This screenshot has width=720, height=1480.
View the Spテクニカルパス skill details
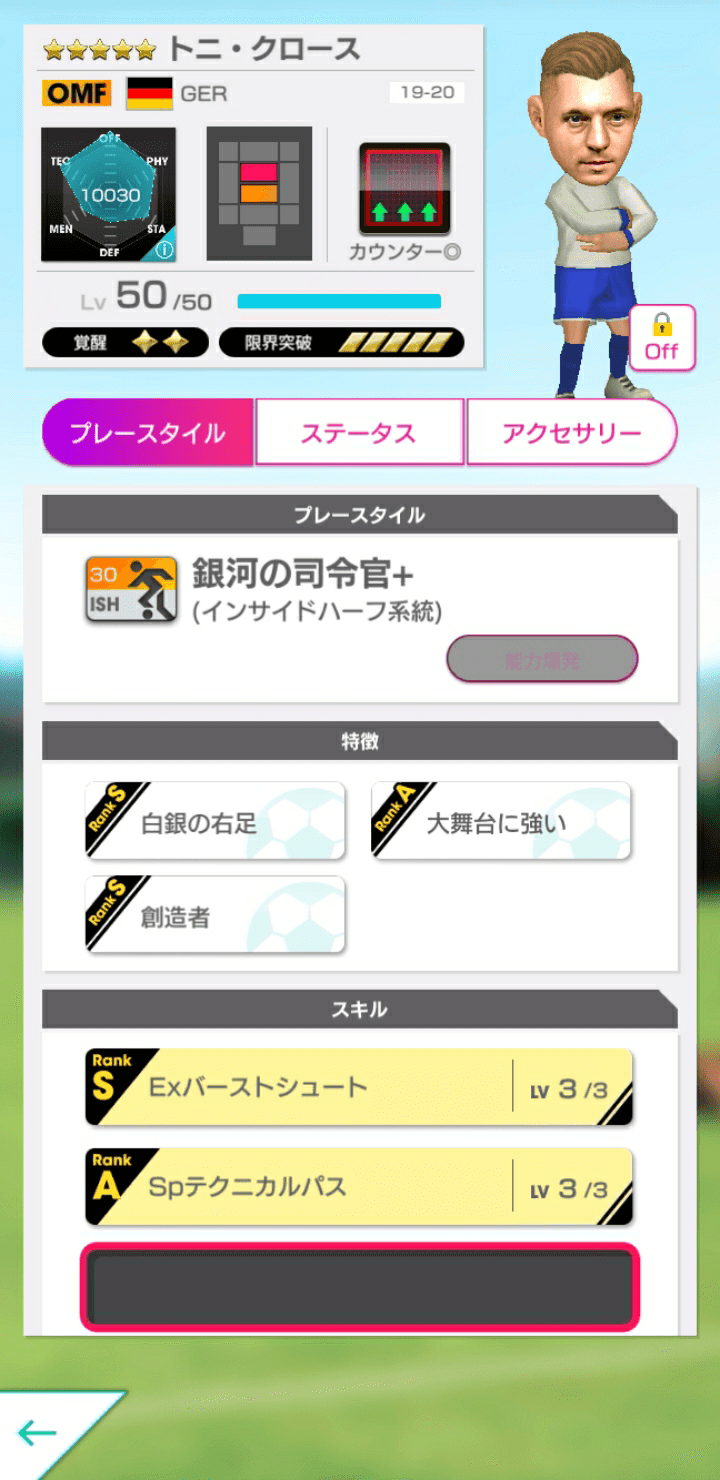[x=359, y=1187]
